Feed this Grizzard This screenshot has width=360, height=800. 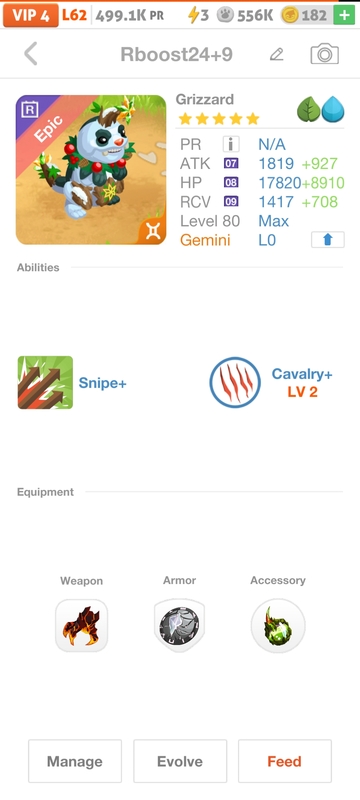[285, 761]
